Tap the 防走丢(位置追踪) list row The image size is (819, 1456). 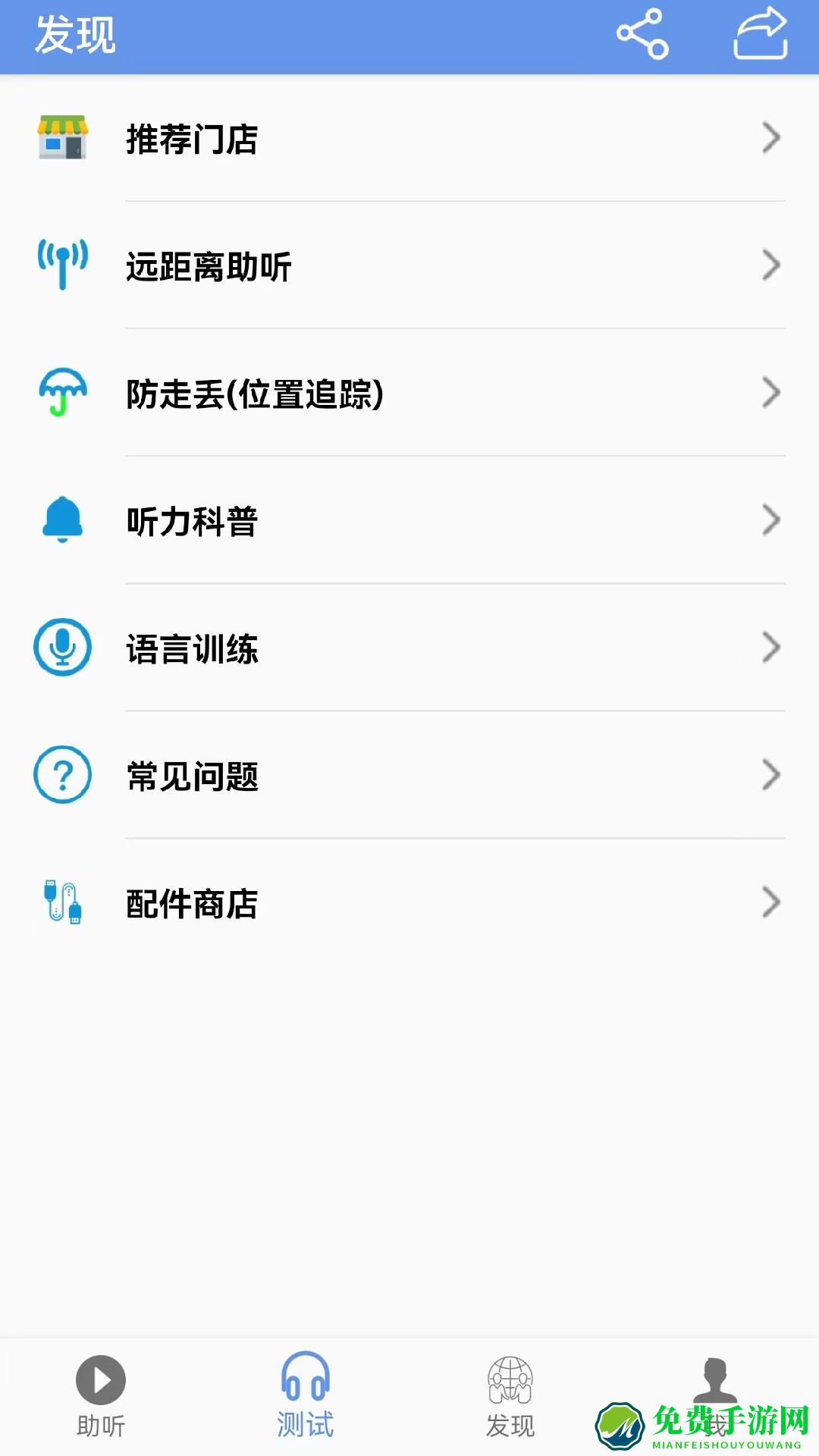pos(409,393)
